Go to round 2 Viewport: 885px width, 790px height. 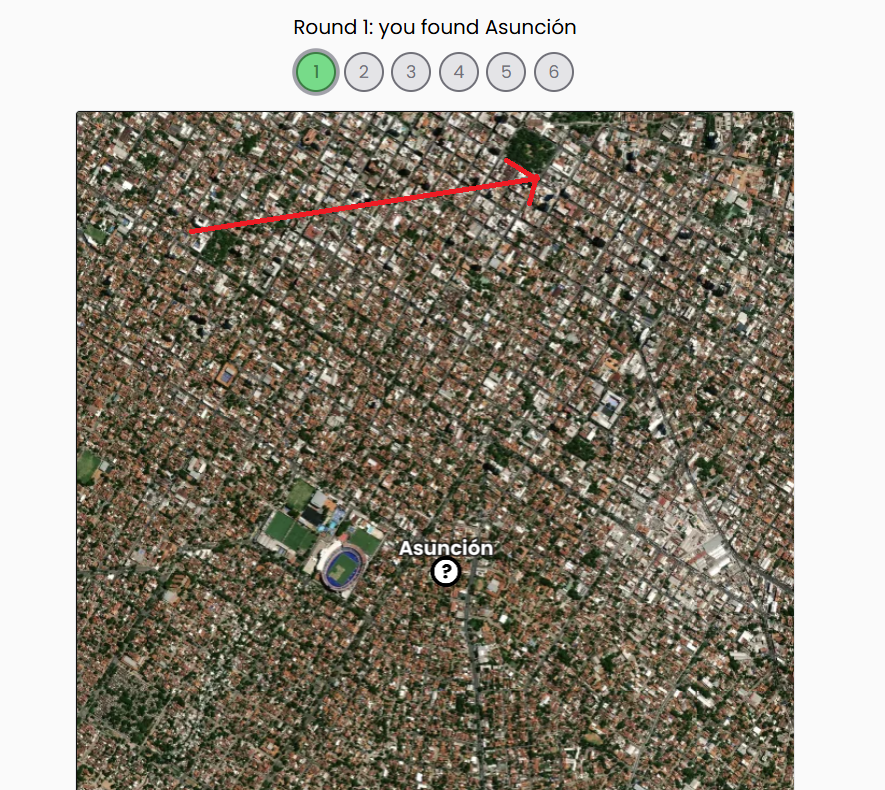364,72
